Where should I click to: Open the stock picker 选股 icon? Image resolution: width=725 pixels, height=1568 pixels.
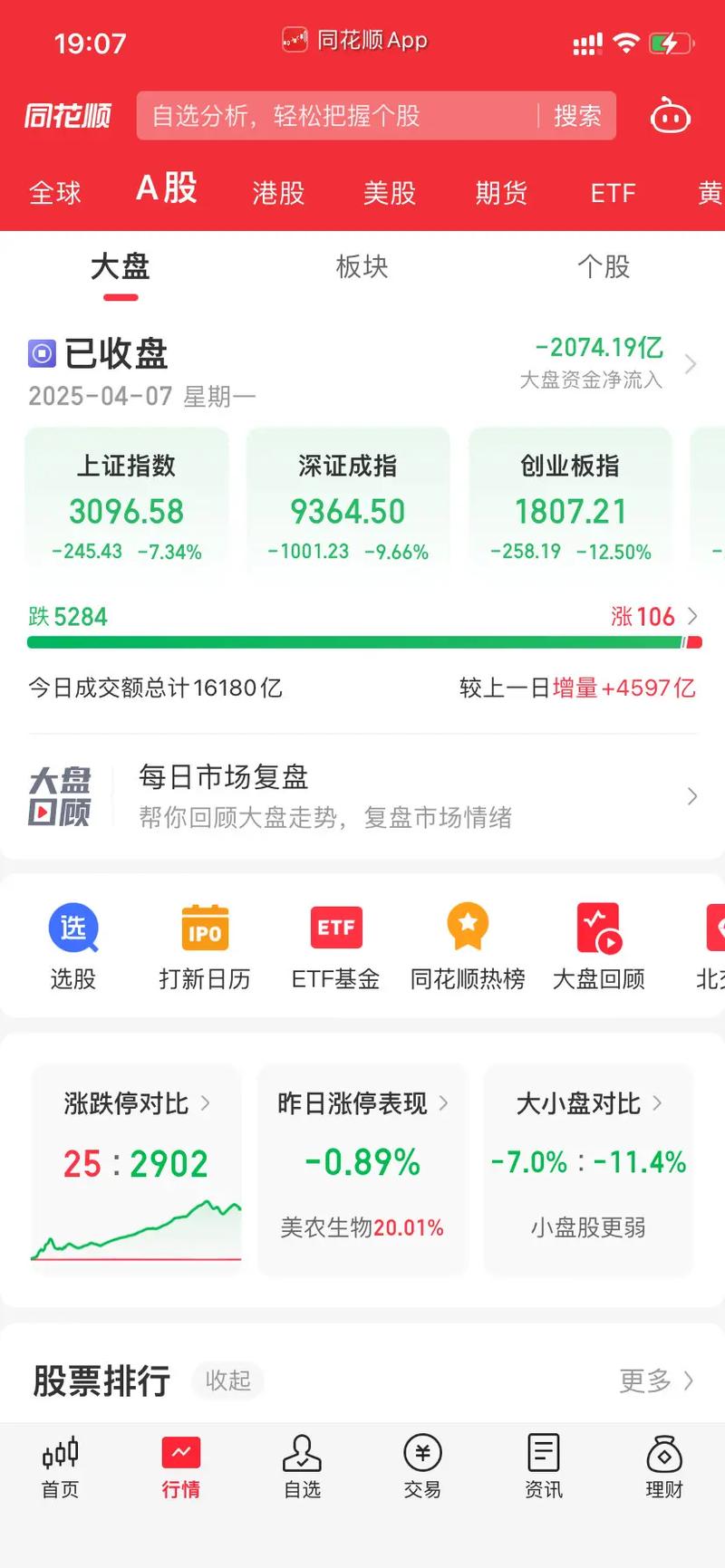[x=72, y=944]
